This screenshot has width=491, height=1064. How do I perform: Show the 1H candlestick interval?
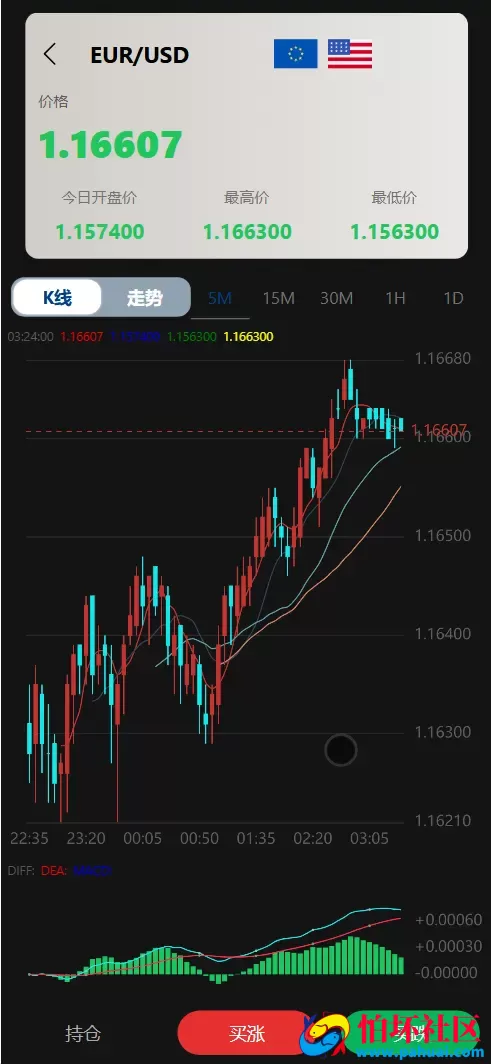coord(395,298)
